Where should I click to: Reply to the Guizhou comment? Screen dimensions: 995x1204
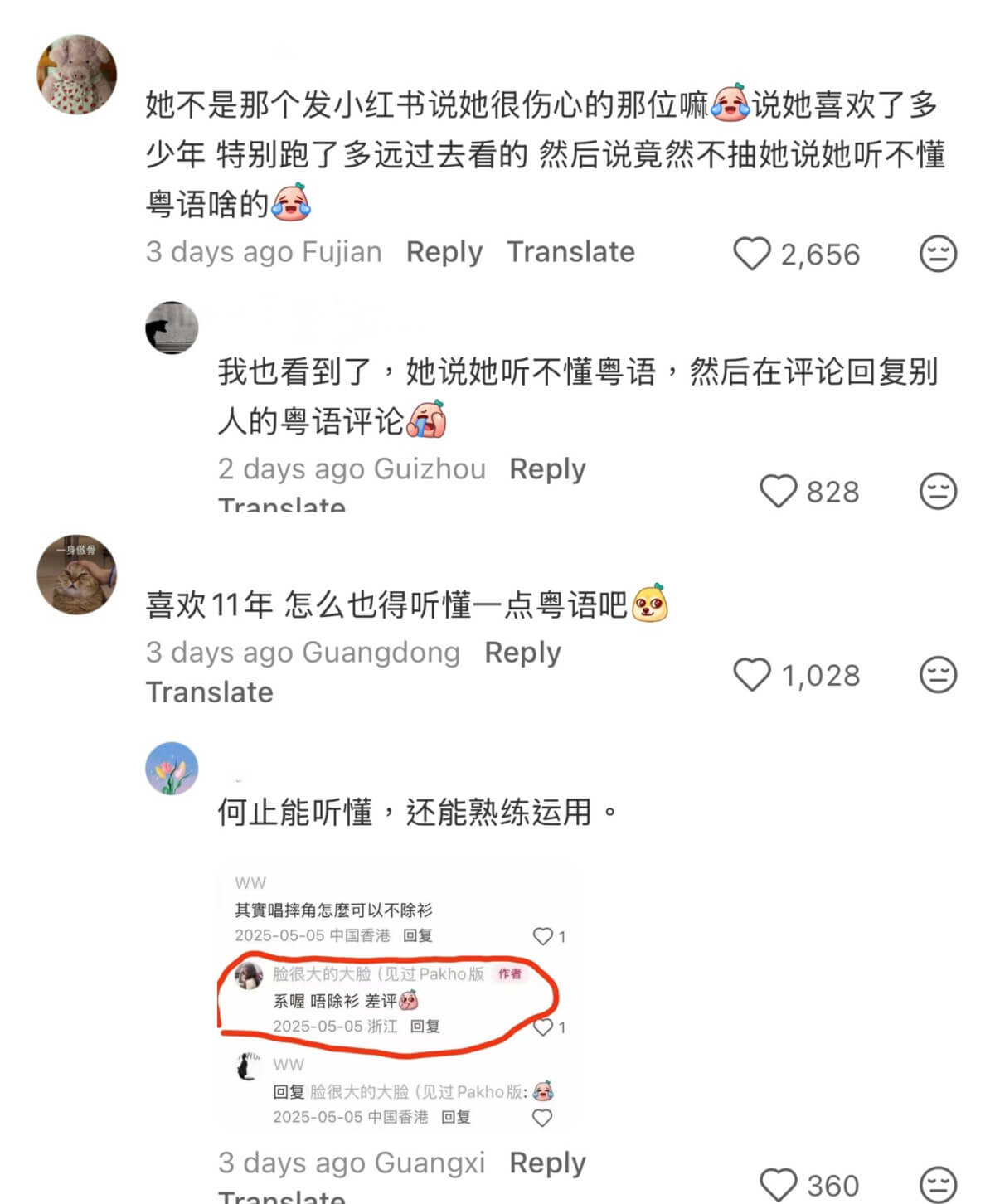547,469
